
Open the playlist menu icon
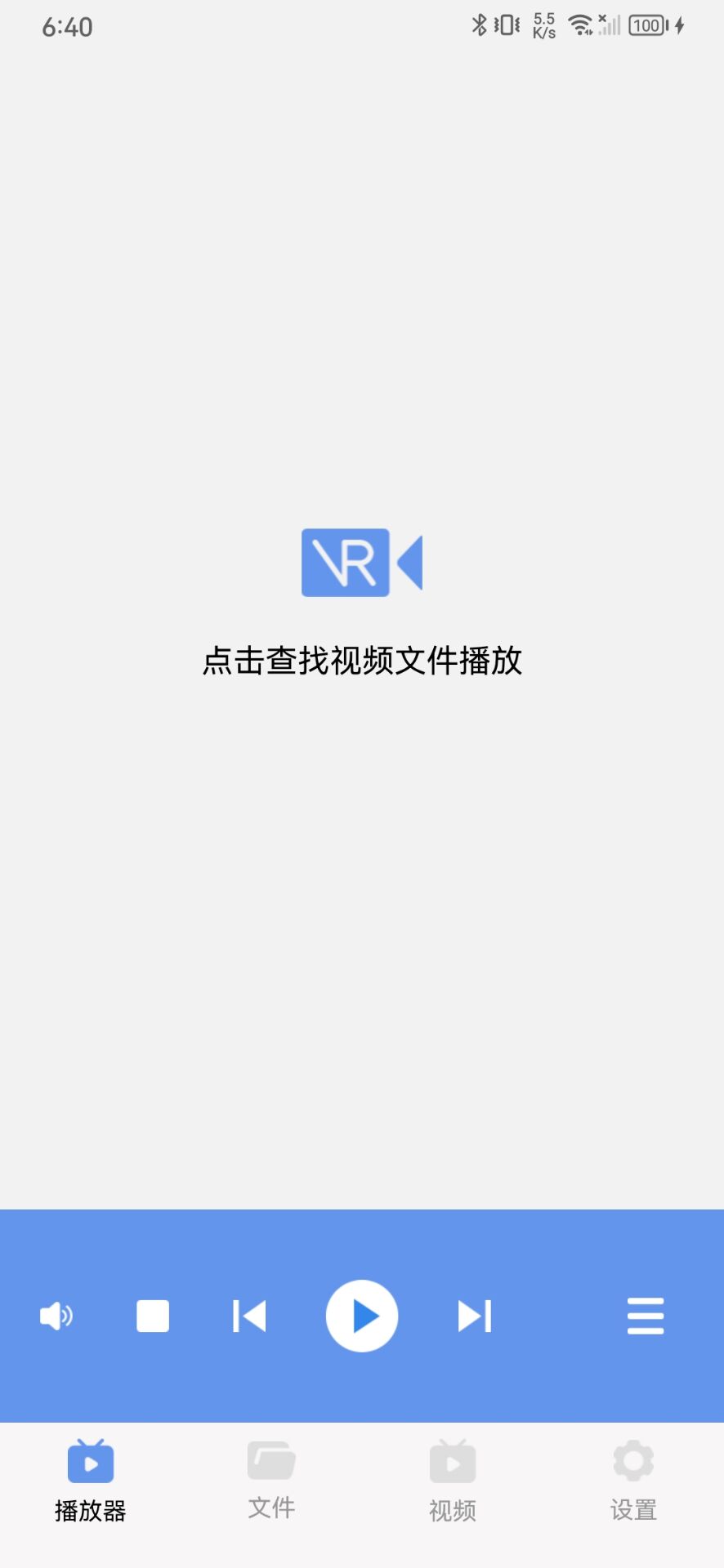pyautogui.click(x=646, y=1316)
